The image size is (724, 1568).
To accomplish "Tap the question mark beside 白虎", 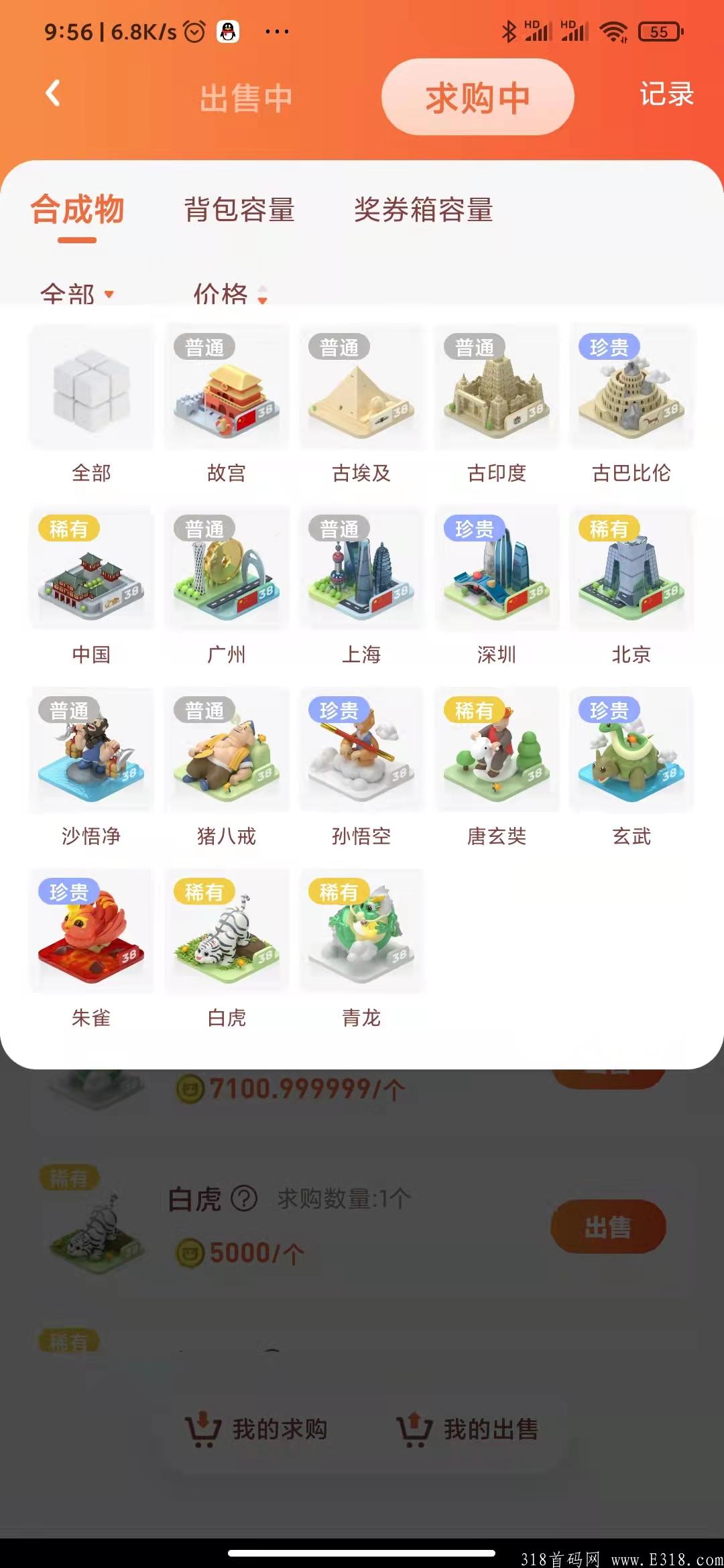I will 243,1199.
